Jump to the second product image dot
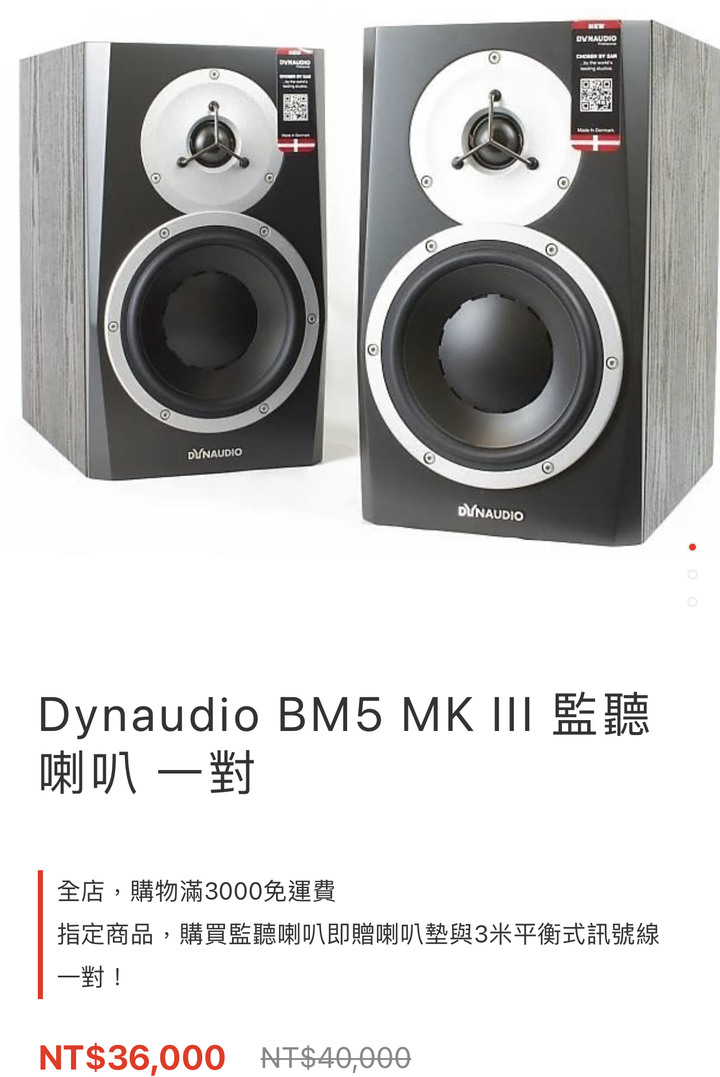This screenshot has height=1077, width=720. 692,575
